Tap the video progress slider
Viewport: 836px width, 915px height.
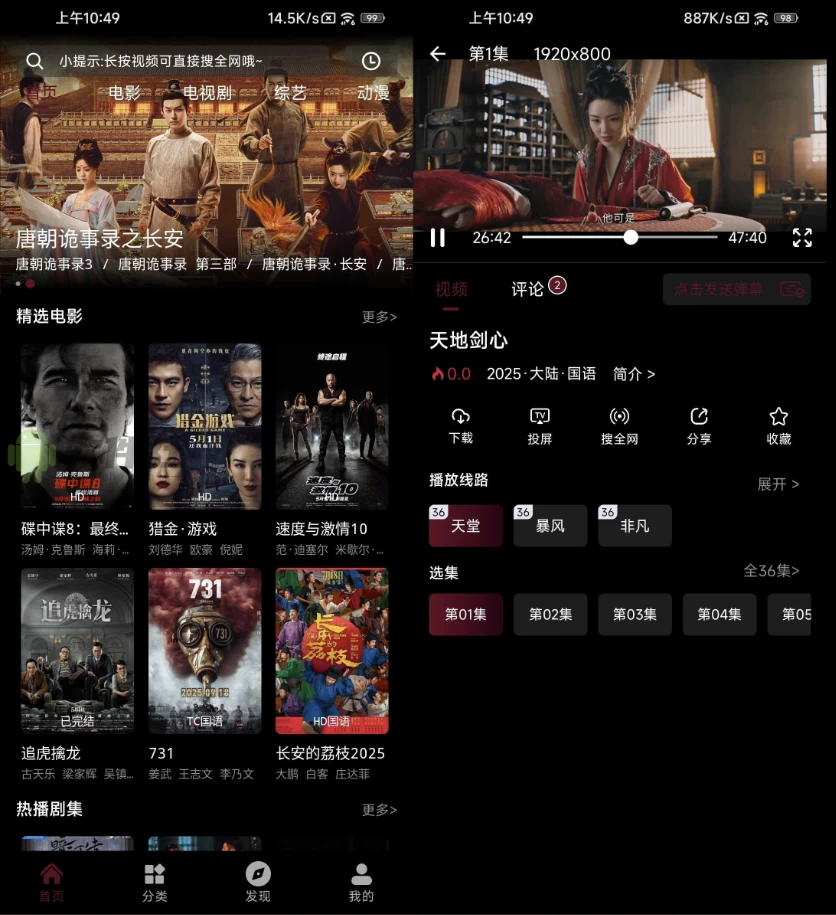[x=620, y=238]
